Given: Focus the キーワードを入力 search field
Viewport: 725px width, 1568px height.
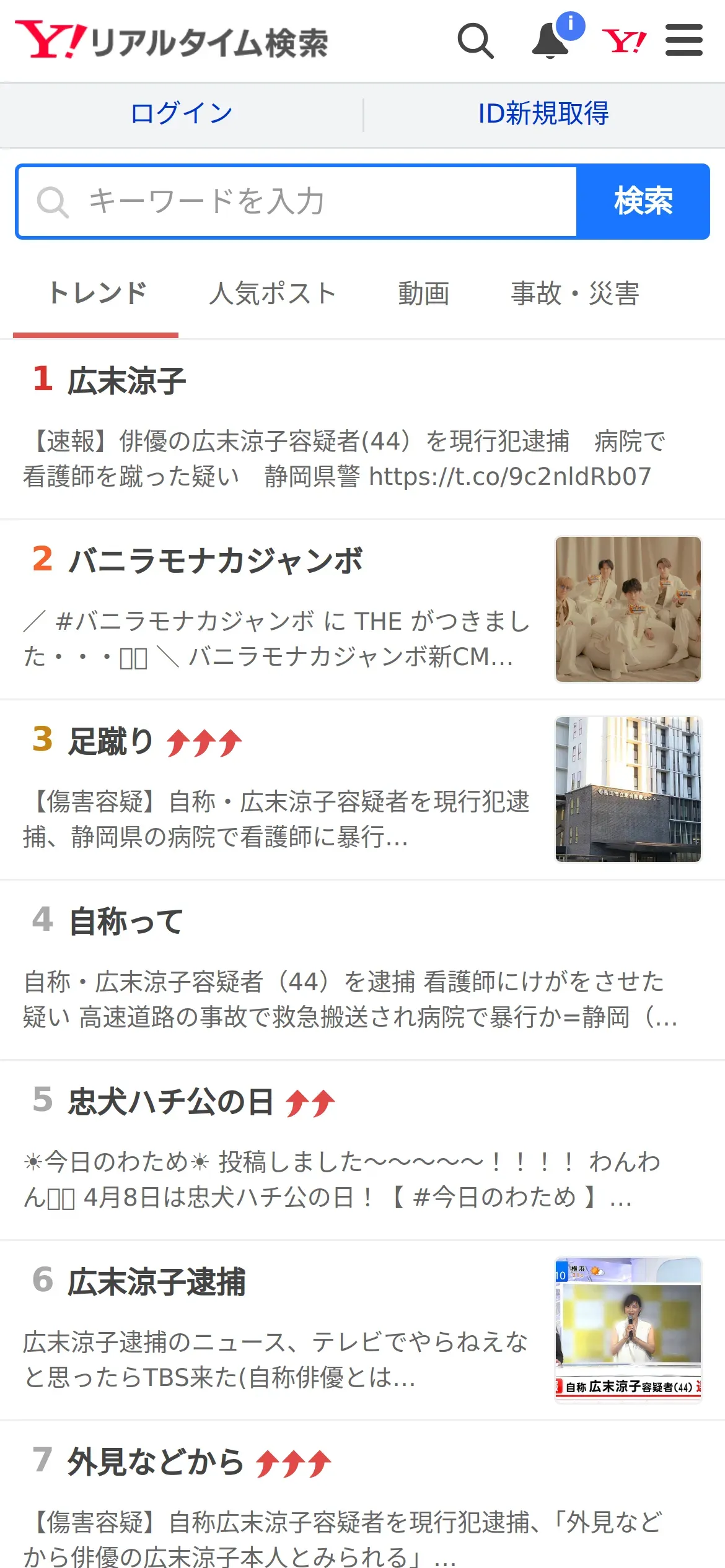Looking at the screenshot, I should (297, 202).
